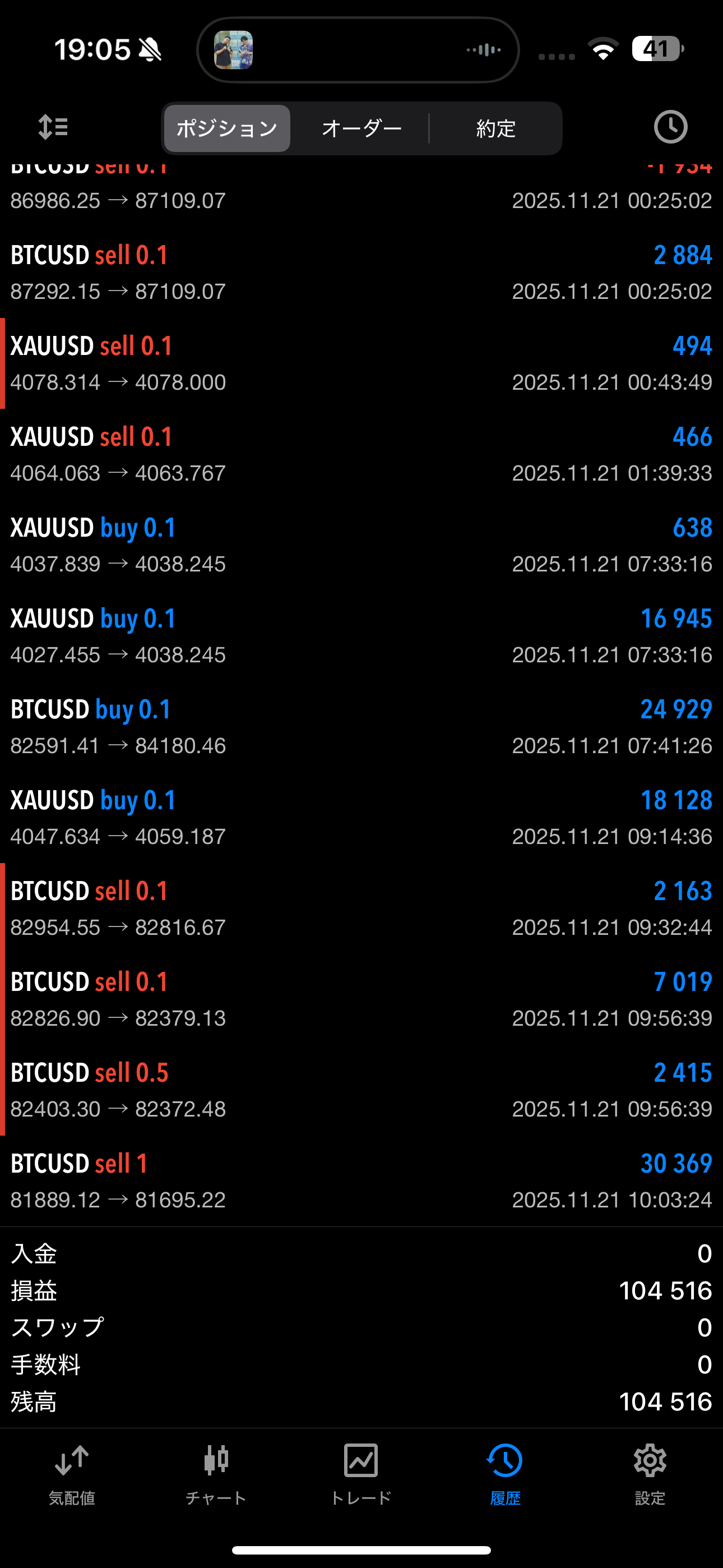This screenshot has height=1568, width=723.
Task: Expand the BTCUSD sell 0.5 trade details
Action: pyautogui.click(x=361, y=1090)
